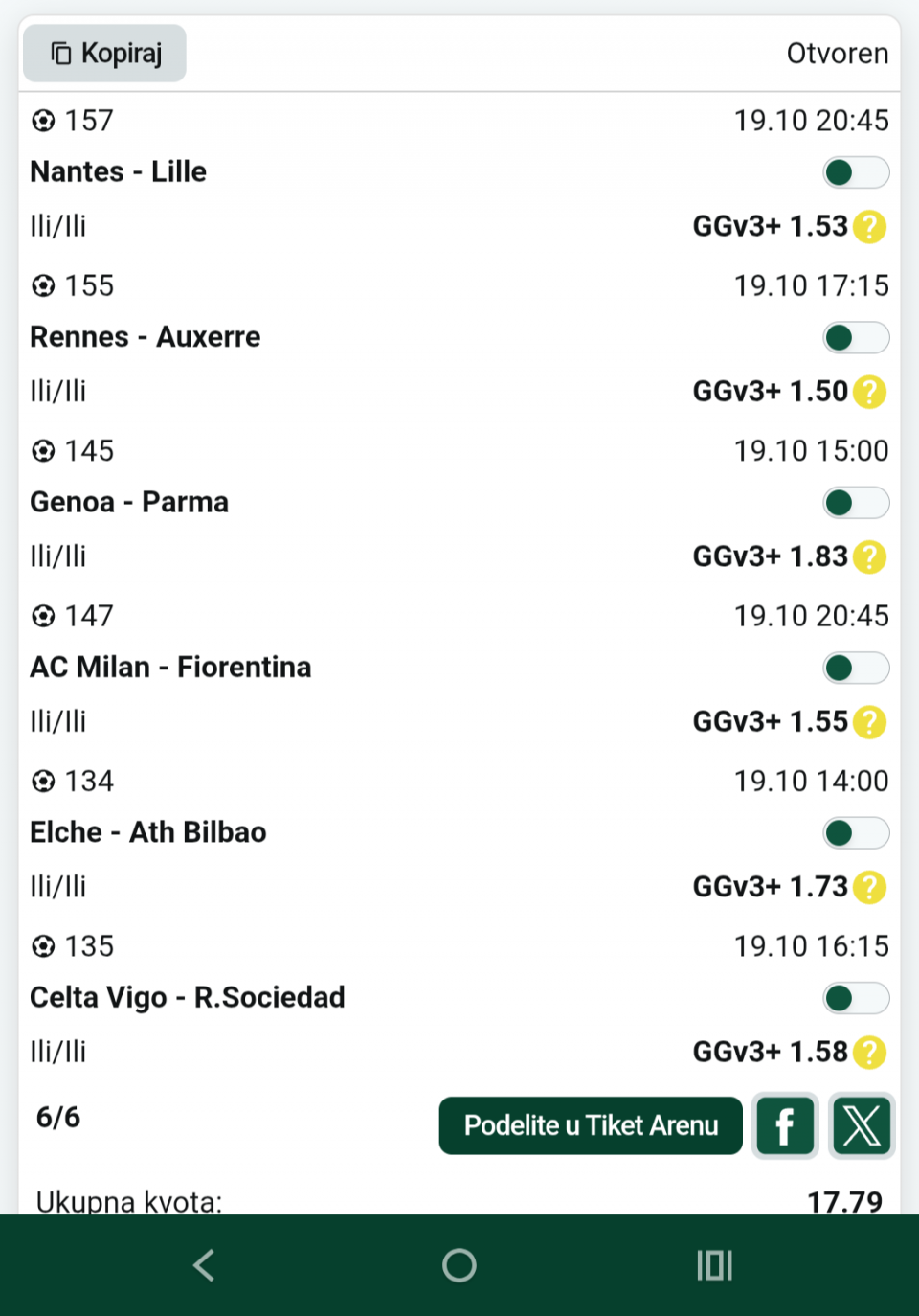This screenshot has width=919, height=1316.
Task: Open the recent apps view
Action: click(714, 1265)
